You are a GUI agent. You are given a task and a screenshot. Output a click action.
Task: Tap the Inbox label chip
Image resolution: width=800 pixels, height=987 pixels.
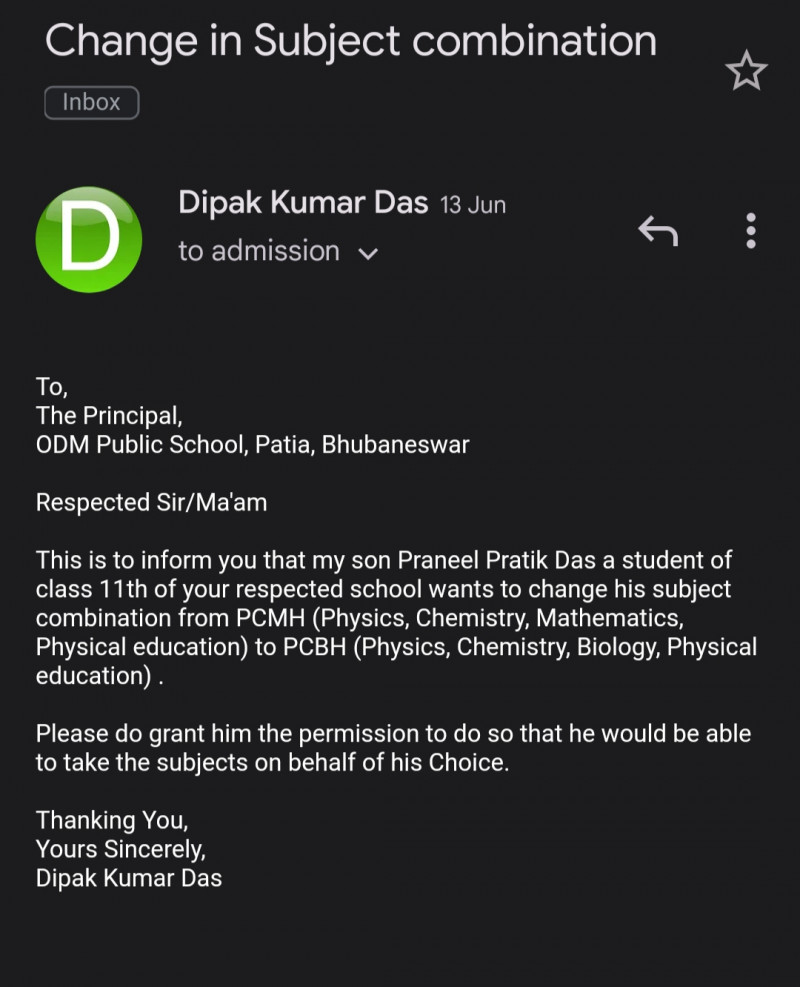point(91,102)
